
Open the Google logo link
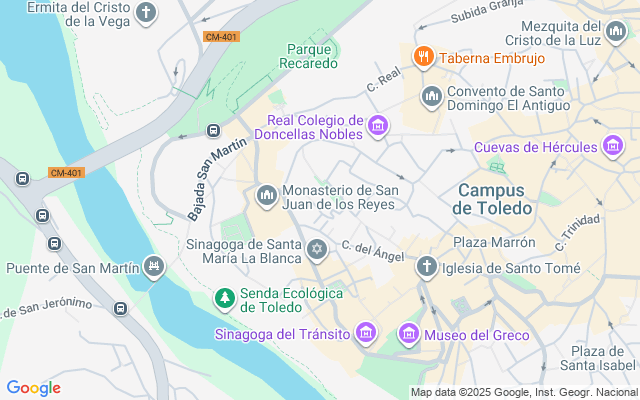point(33,388)
